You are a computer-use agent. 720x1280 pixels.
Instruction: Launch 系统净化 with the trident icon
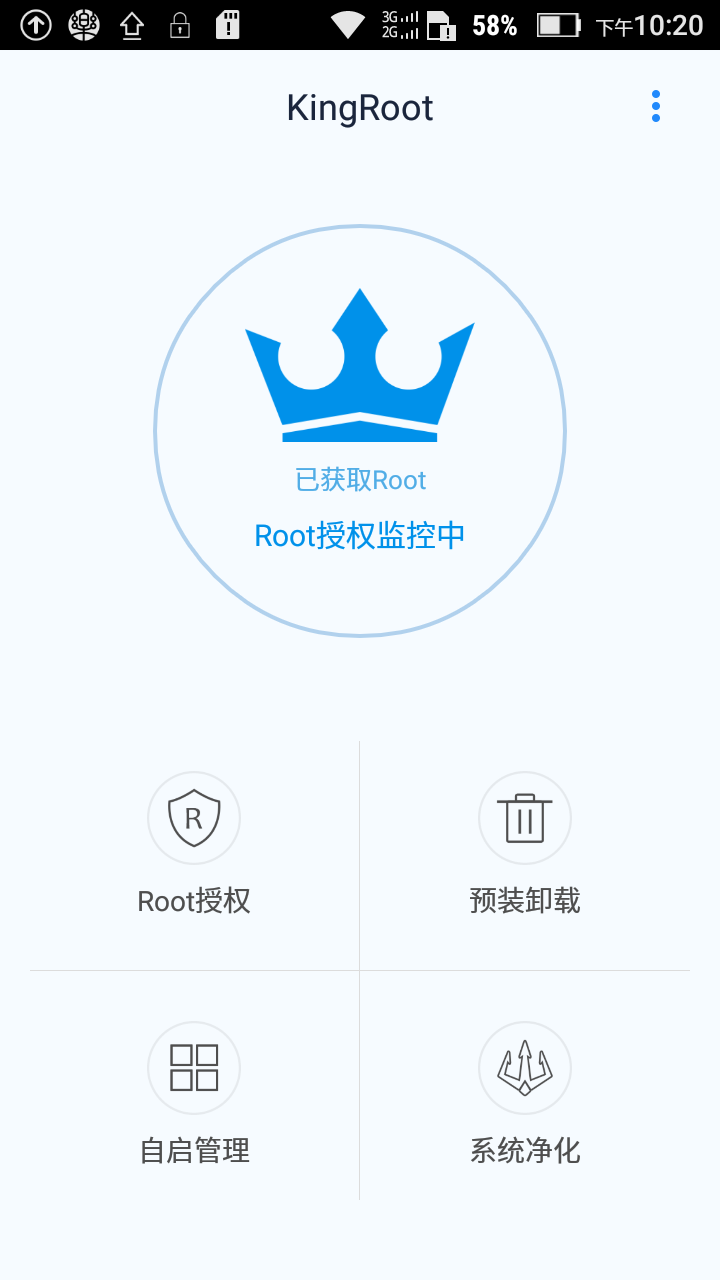pyautogui.click(x=525, y=1068)
